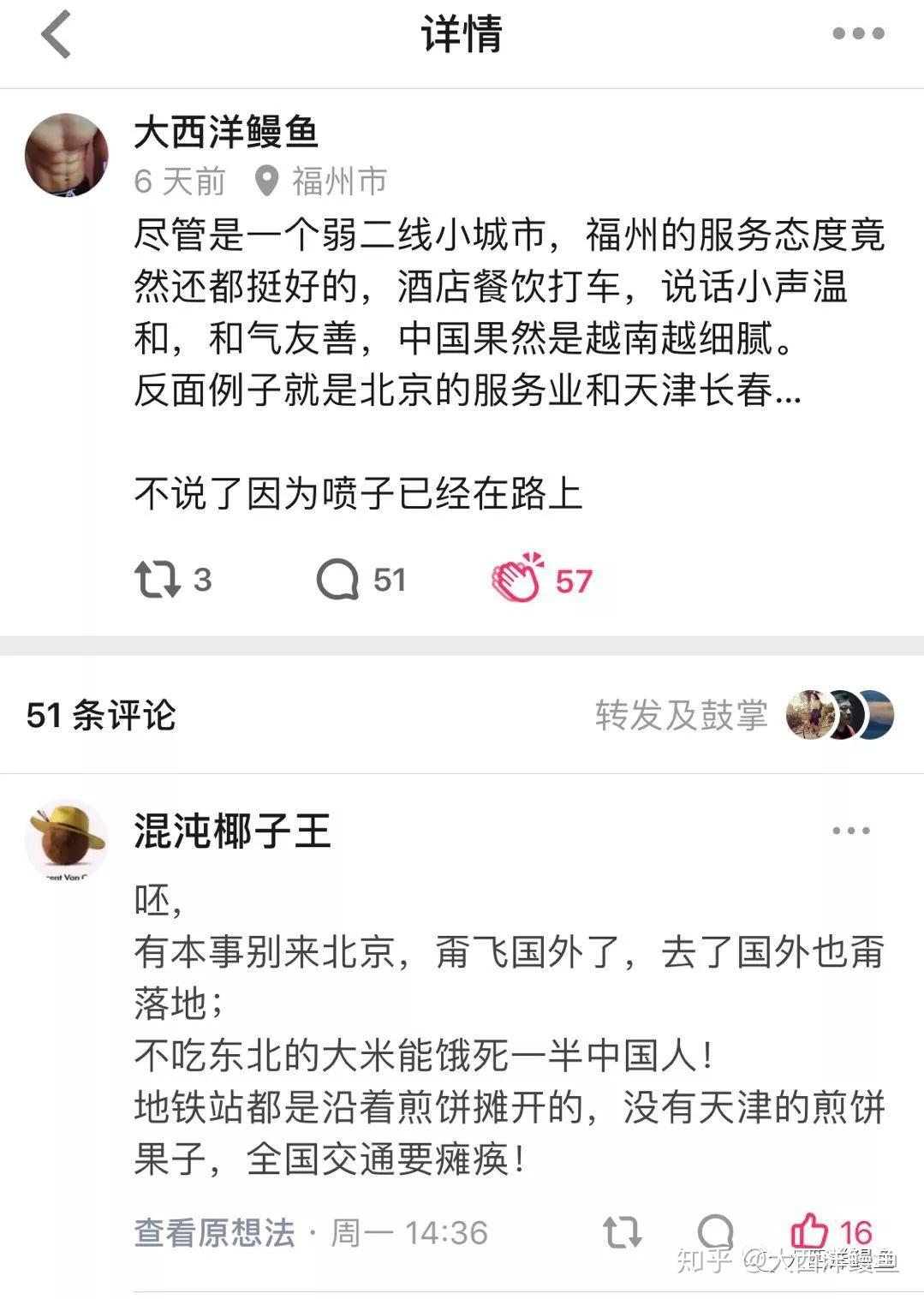Open 大西洋鳗鱼 username link
924x1299 pixels.
226,133
